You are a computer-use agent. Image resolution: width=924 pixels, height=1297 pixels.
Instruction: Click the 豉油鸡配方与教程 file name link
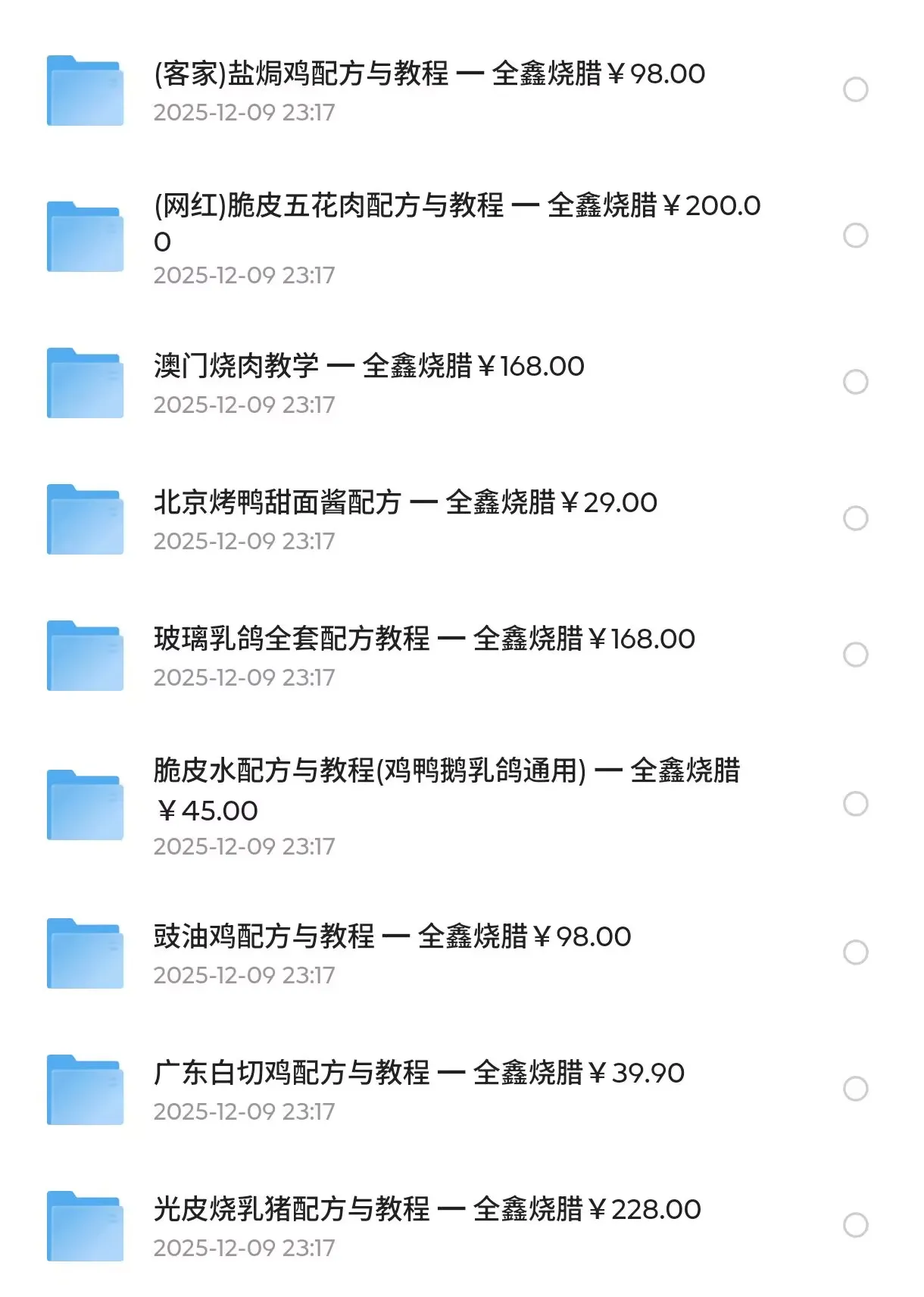[390, 936]
